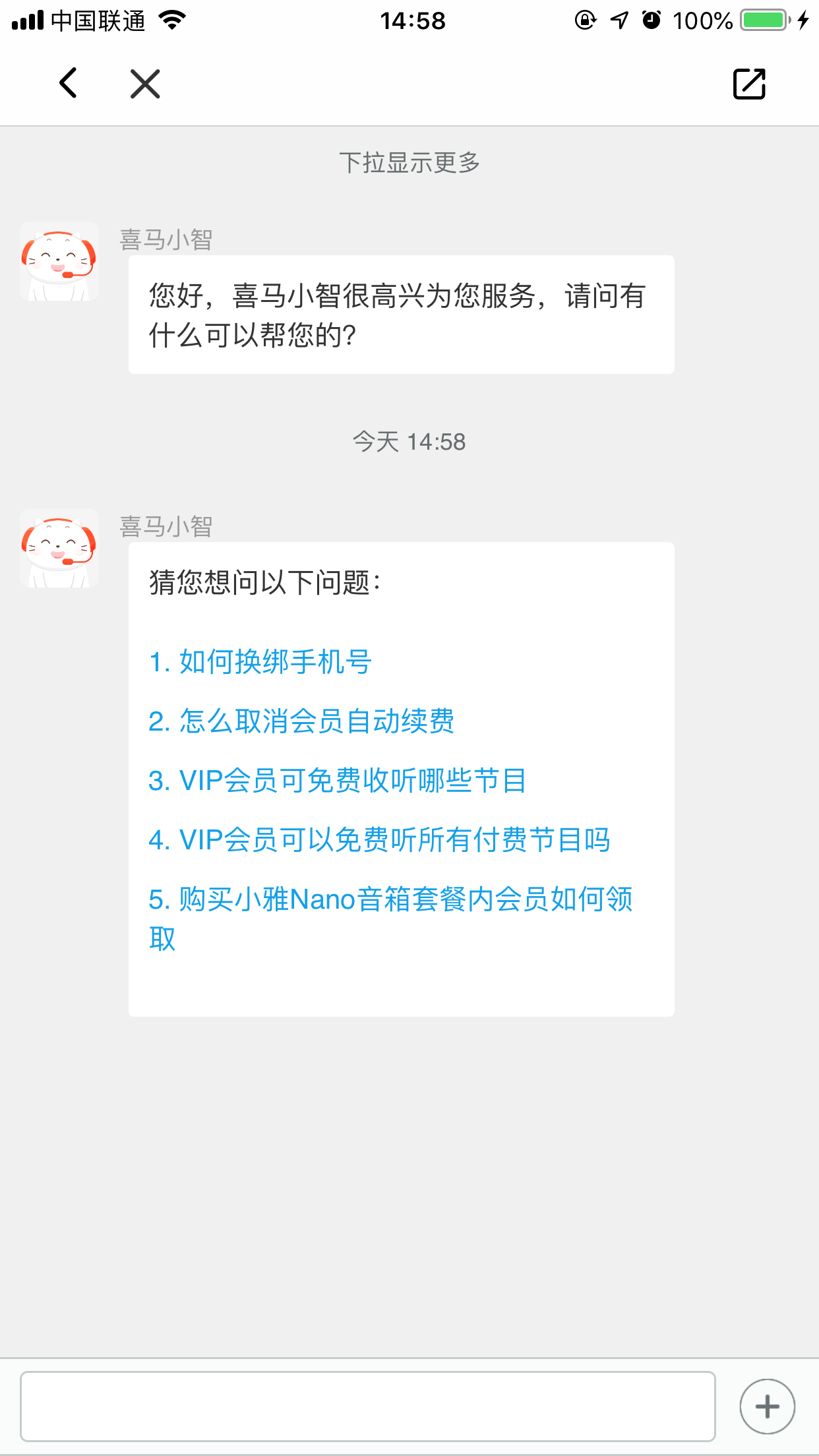Tap the 喜马小智 avatar in first message
The width and height of the screenshot is (819, 1456).
pos(59,261)
